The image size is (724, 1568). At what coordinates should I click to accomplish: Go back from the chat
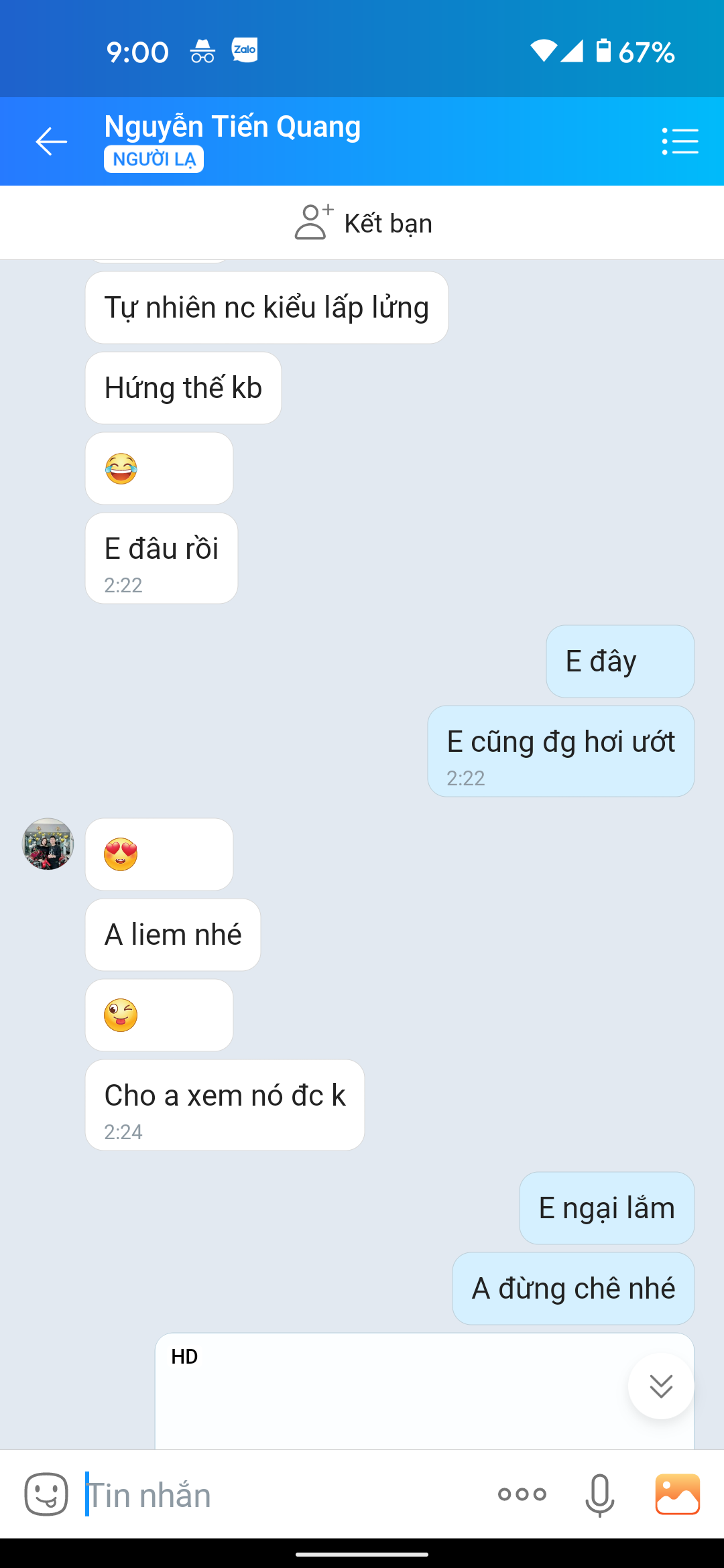click(x=52, y=141)
